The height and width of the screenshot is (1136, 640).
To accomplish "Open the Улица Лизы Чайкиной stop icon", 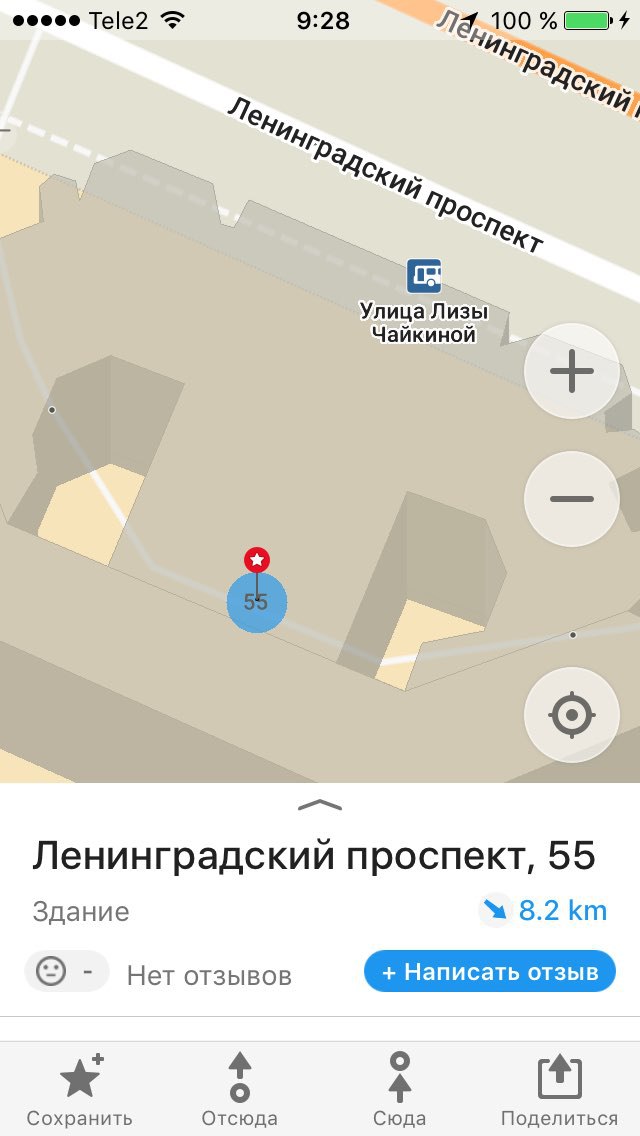I will pyautogui.click(x=424, y=276).
